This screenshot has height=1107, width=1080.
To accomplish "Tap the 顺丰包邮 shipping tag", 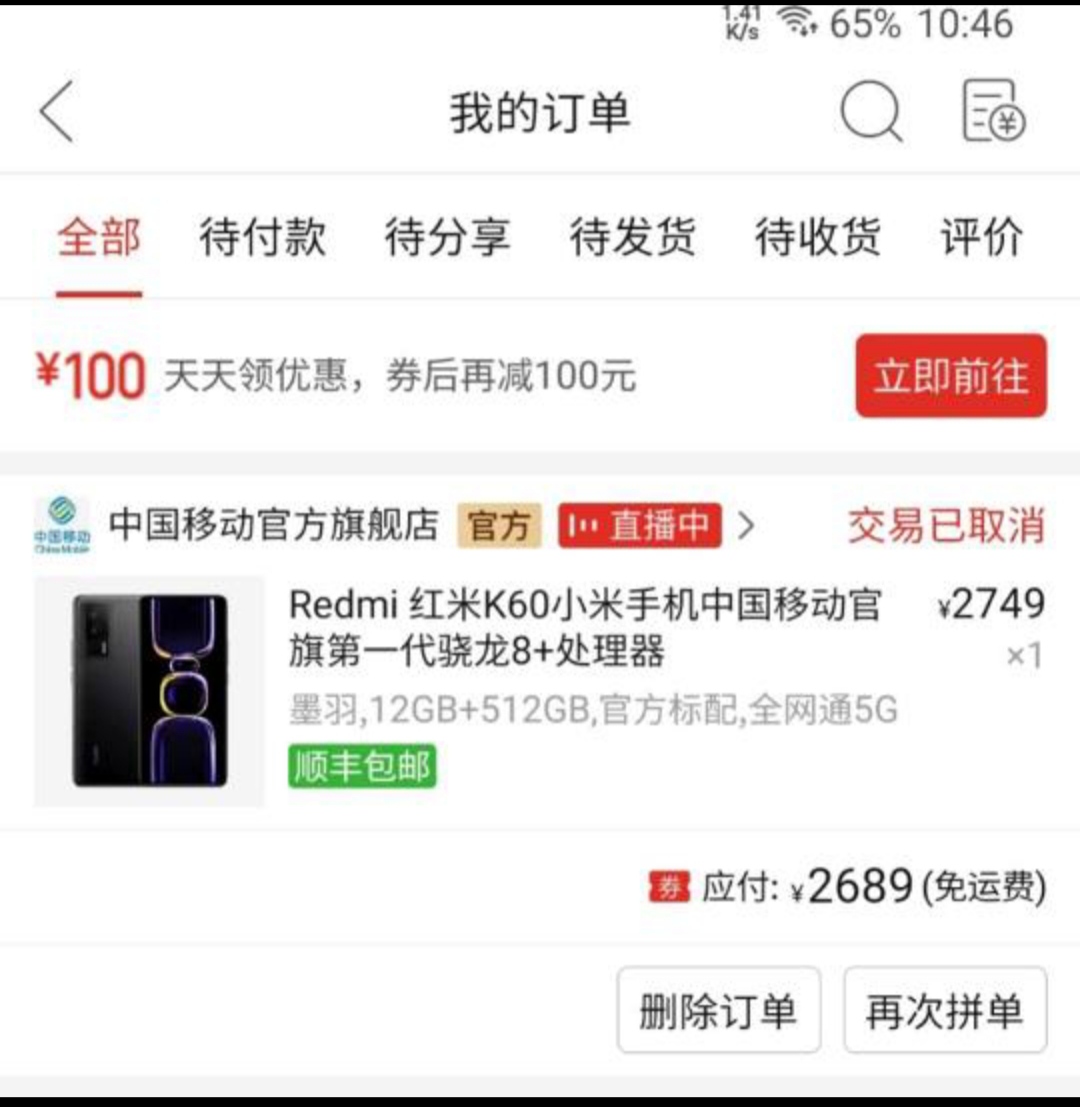I will coord(361,768).
